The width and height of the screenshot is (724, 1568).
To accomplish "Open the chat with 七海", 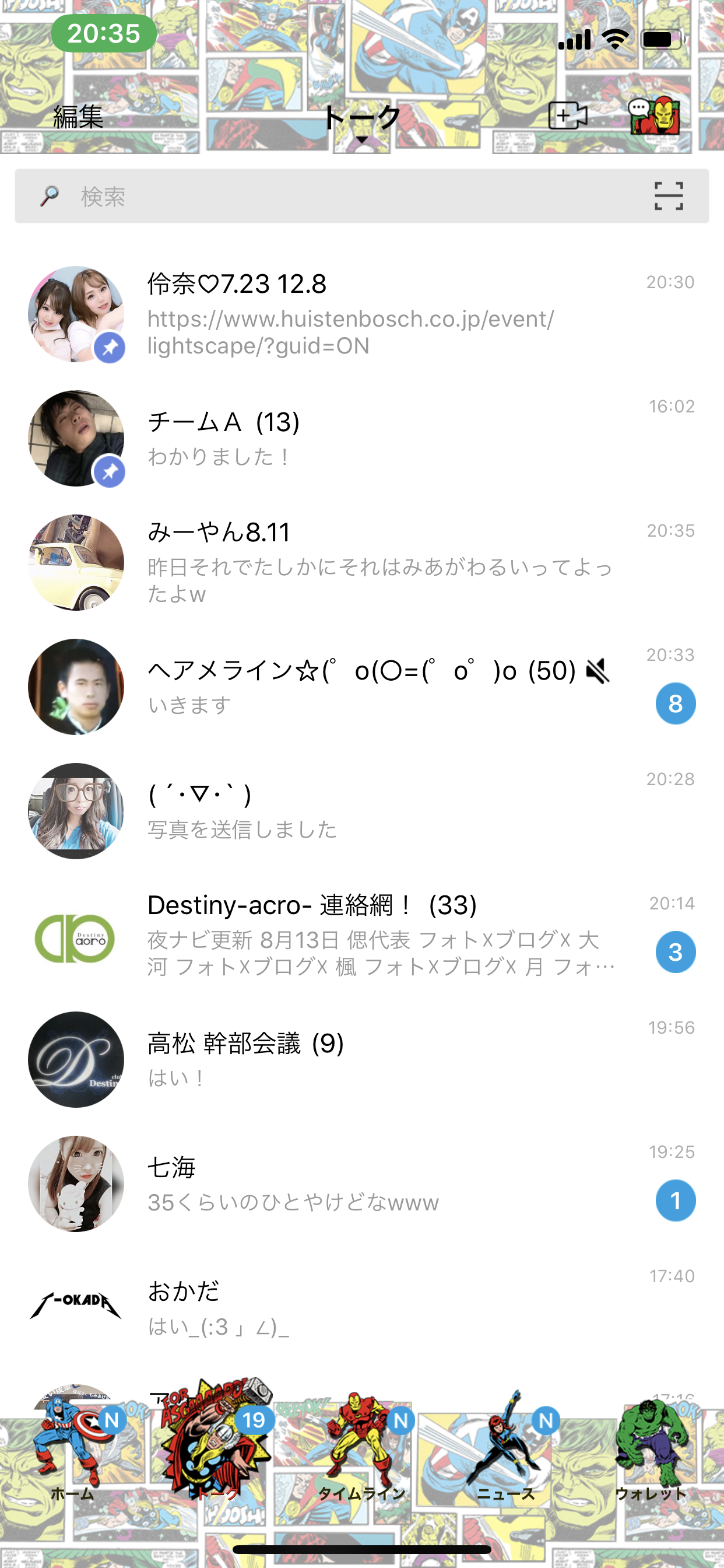I will (362, 1184).
